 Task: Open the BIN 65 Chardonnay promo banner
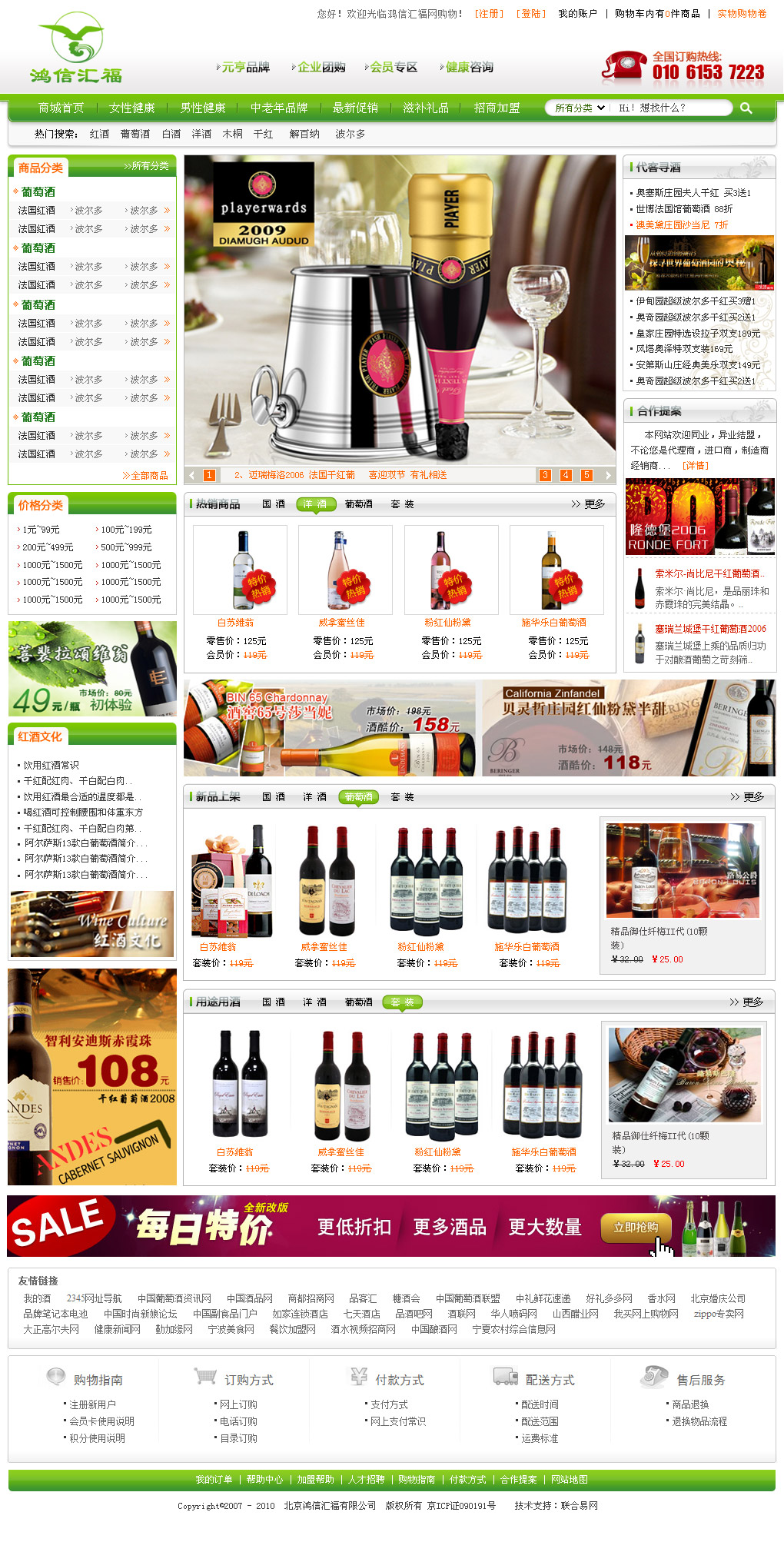pos(331,728)
